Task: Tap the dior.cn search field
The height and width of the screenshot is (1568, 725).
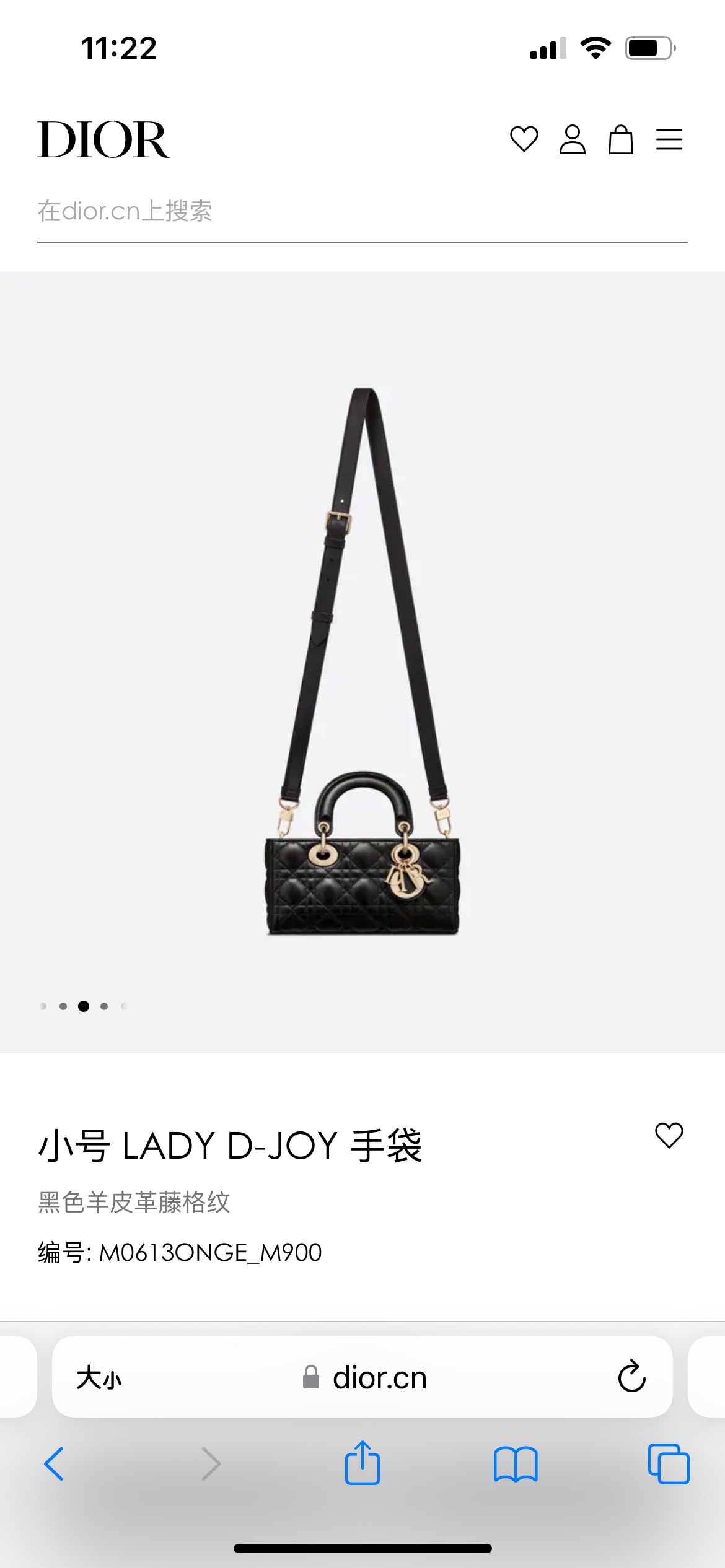Action: 362,212
